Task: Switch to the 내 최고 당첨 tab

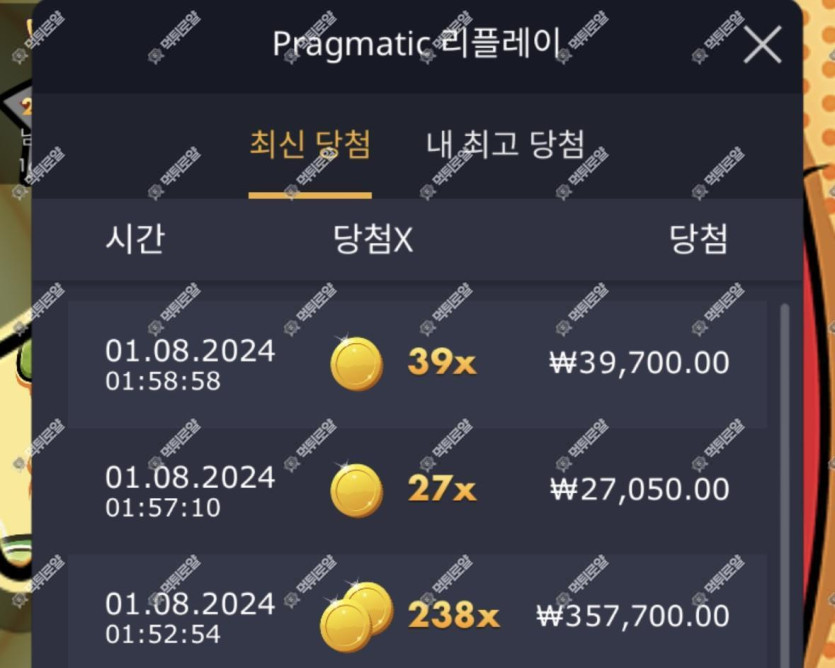Action: click(505, 146)
